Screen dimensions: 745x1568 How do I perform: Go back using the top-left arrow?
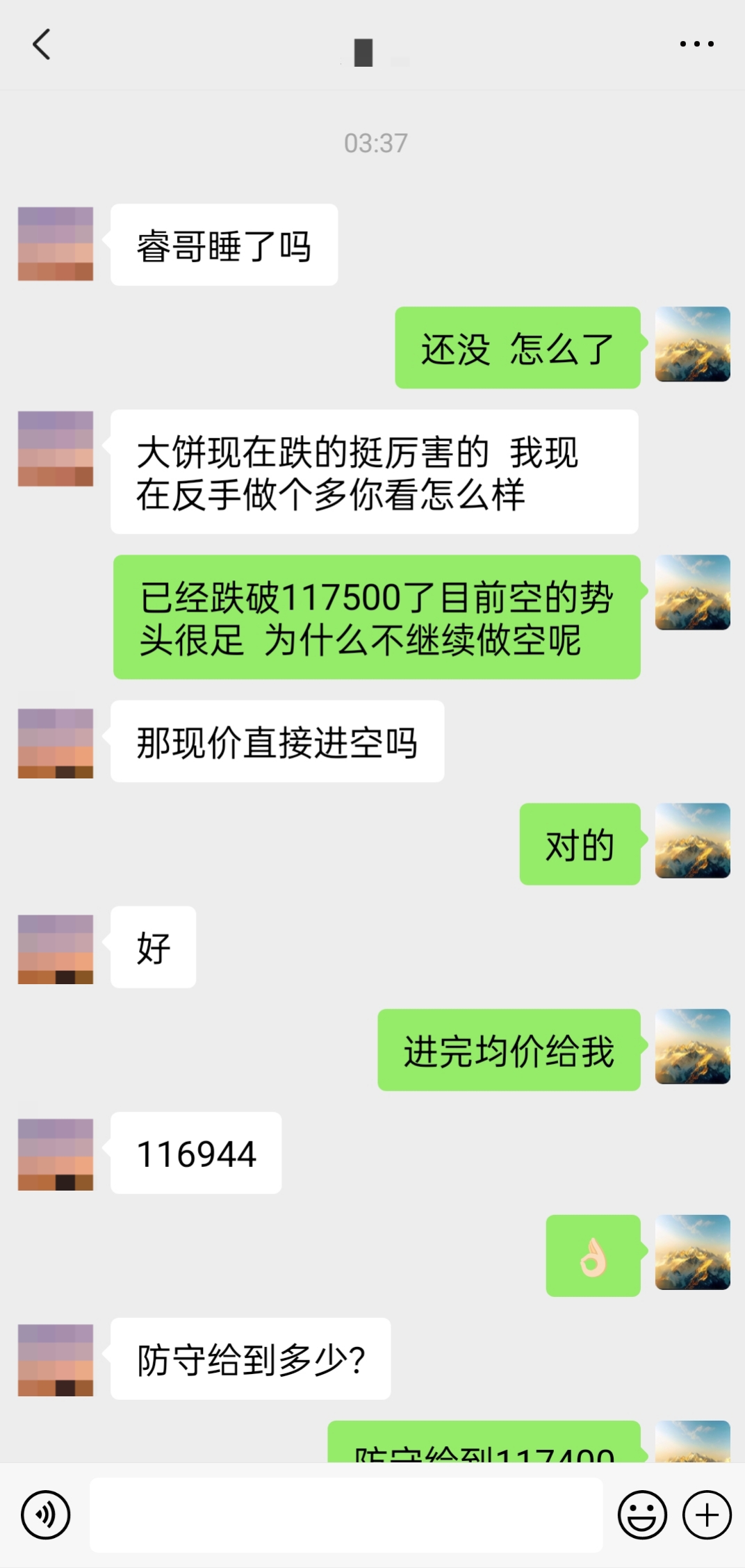coord(42,44)
